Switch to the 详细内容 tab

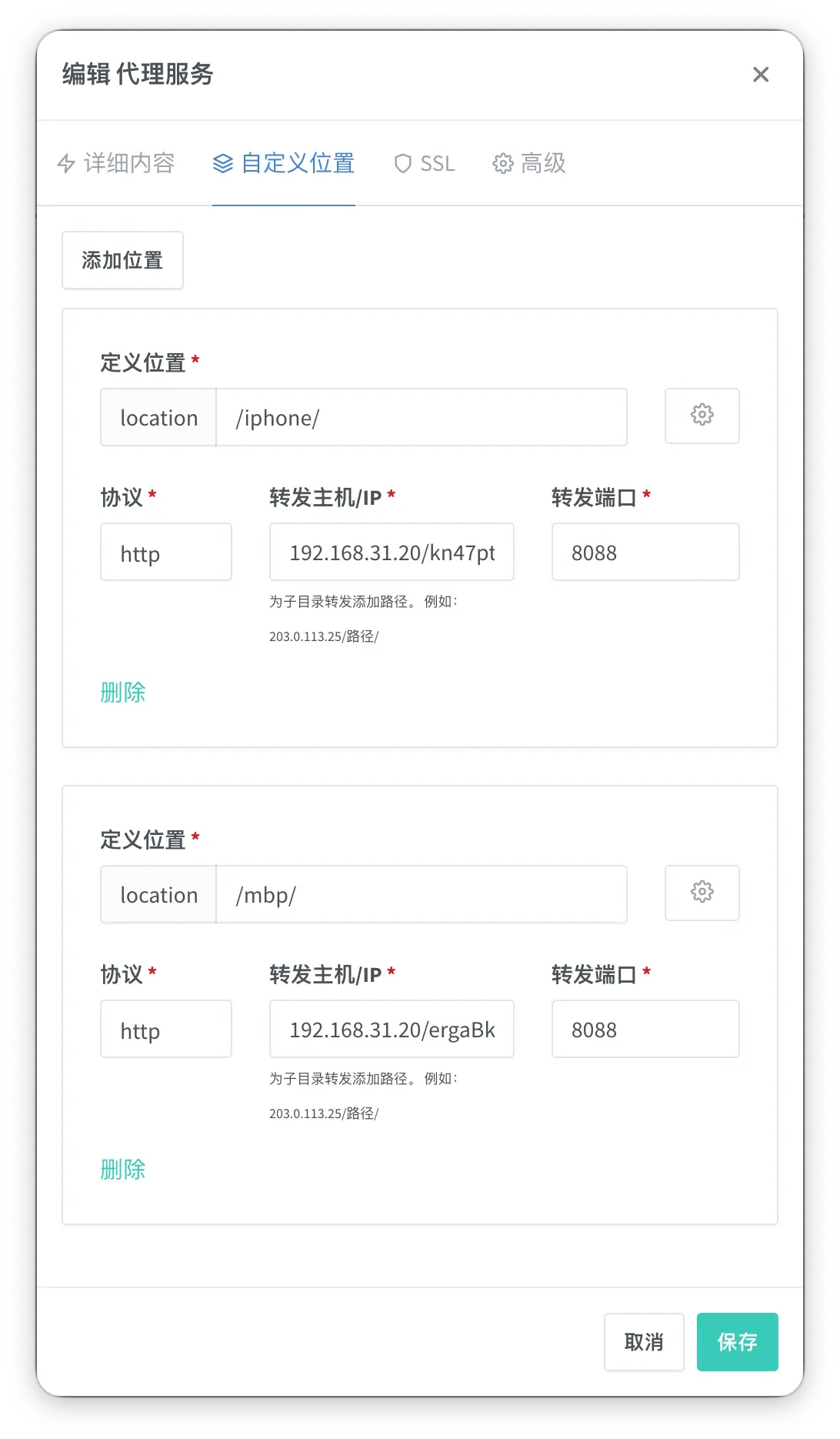pyautogui.click(x=116, y=163)
